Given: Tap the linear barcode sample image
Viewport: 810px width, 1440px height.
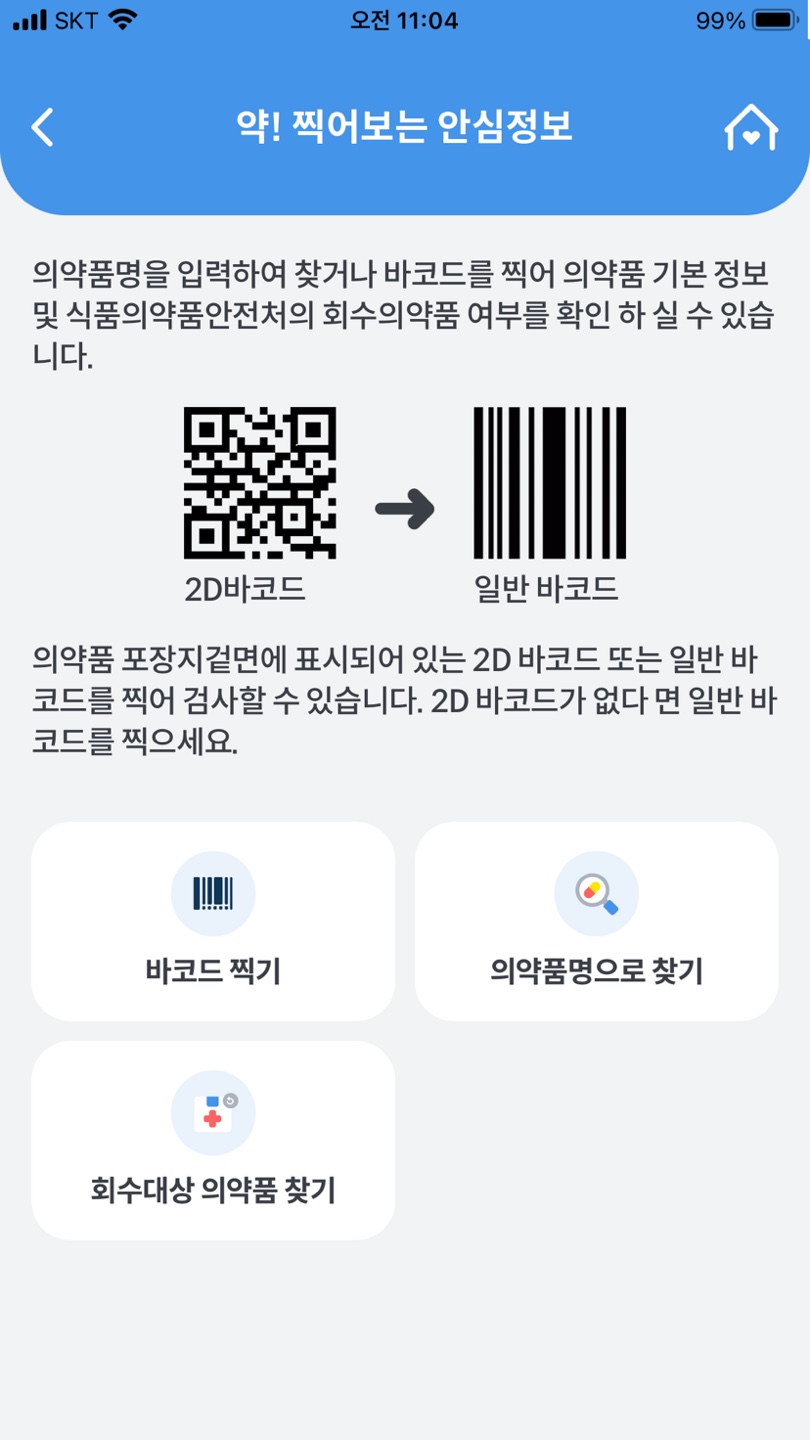Looking at the screenshot, I should (549, 481).
